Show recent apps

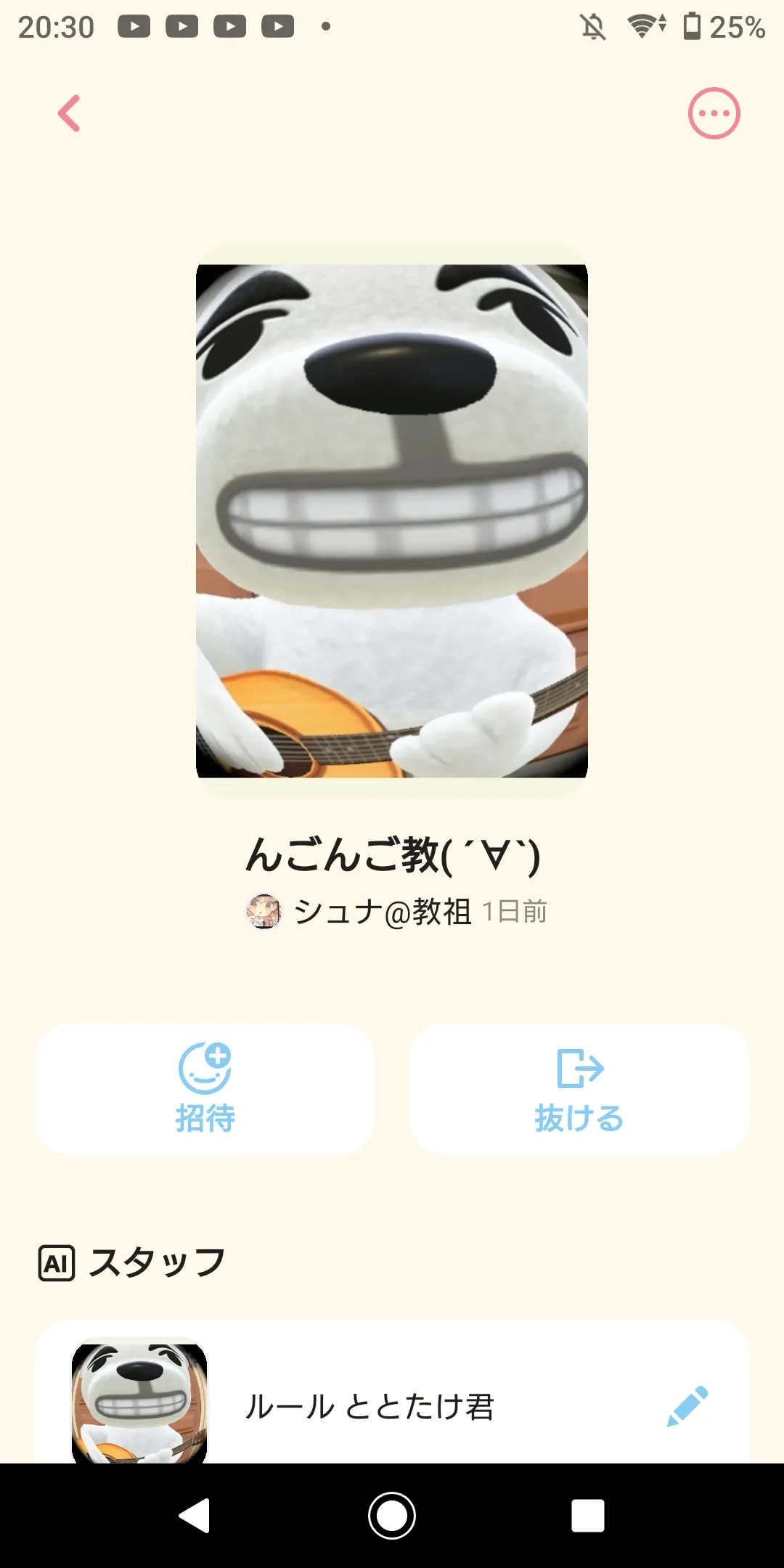point(587,1515)
